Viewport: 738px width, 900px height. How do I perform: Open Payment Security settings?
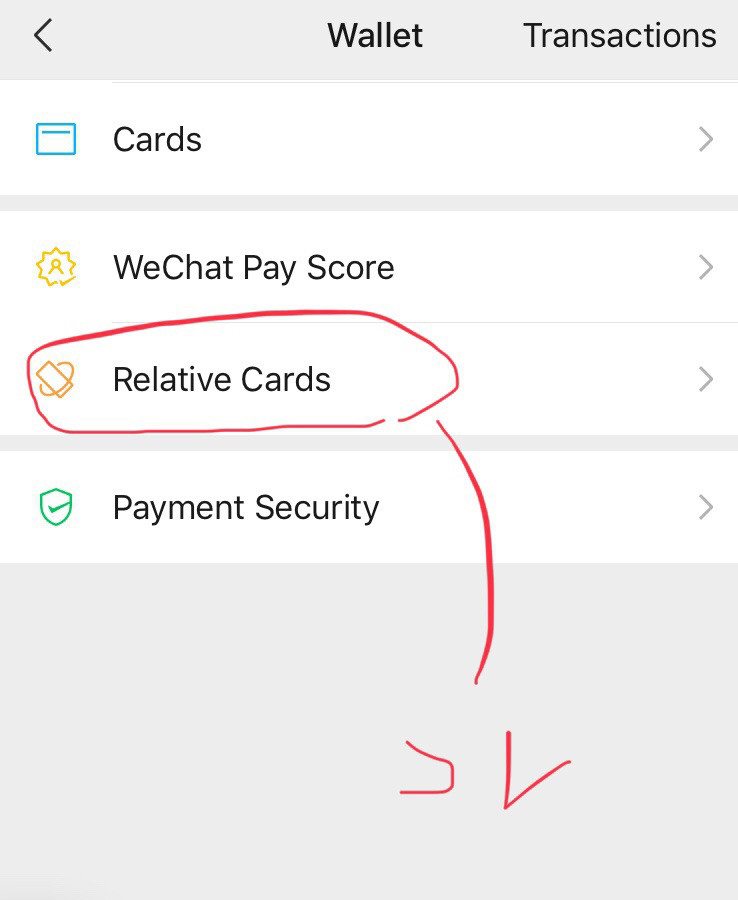coord(368,507)
